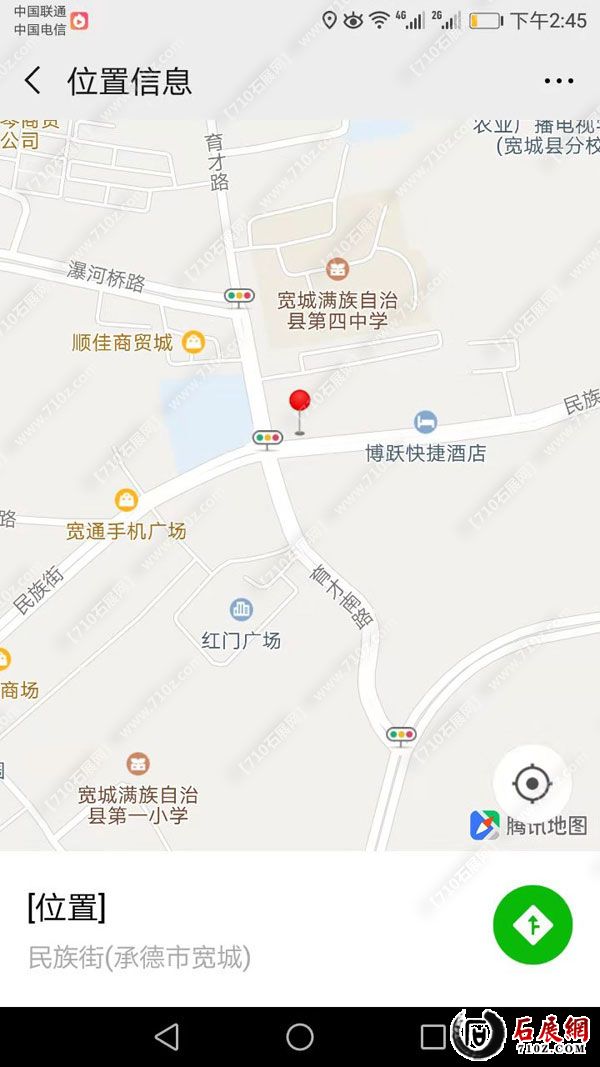Tap the system back button
Screen dimensions: 600x1067
tap(167, 1037)
